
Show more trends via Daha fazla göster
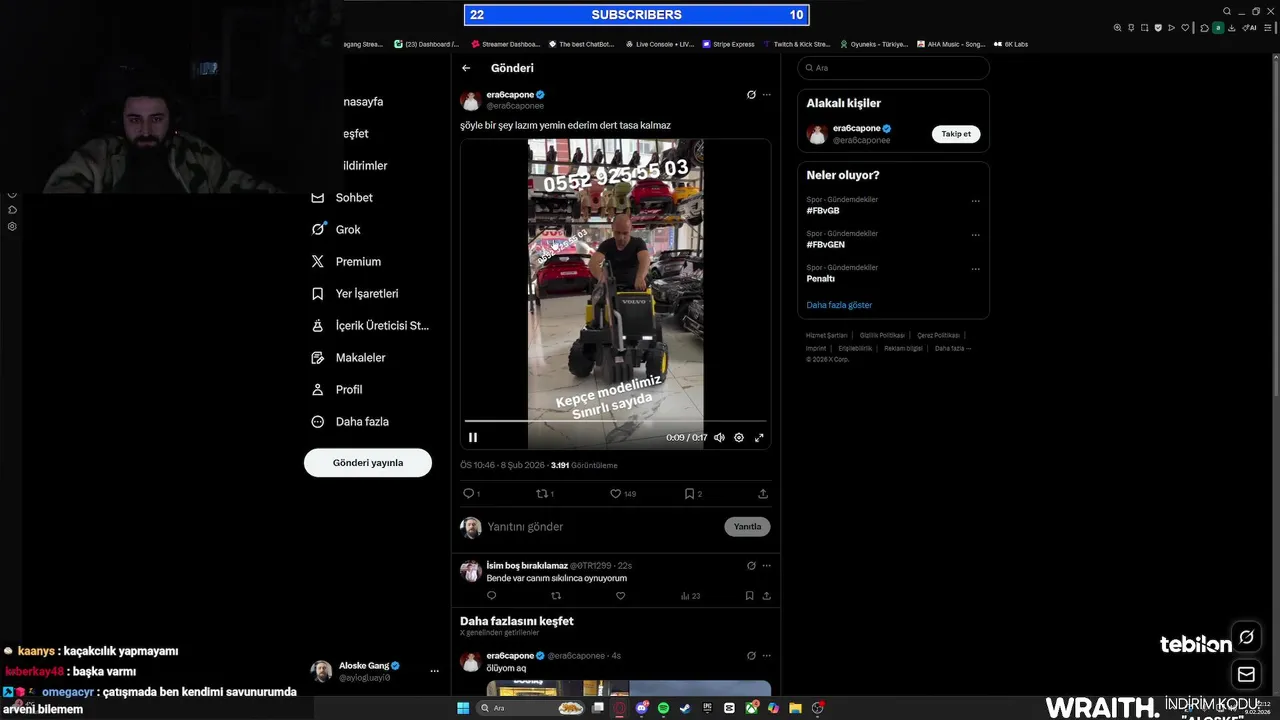click(x=839, y=305)
